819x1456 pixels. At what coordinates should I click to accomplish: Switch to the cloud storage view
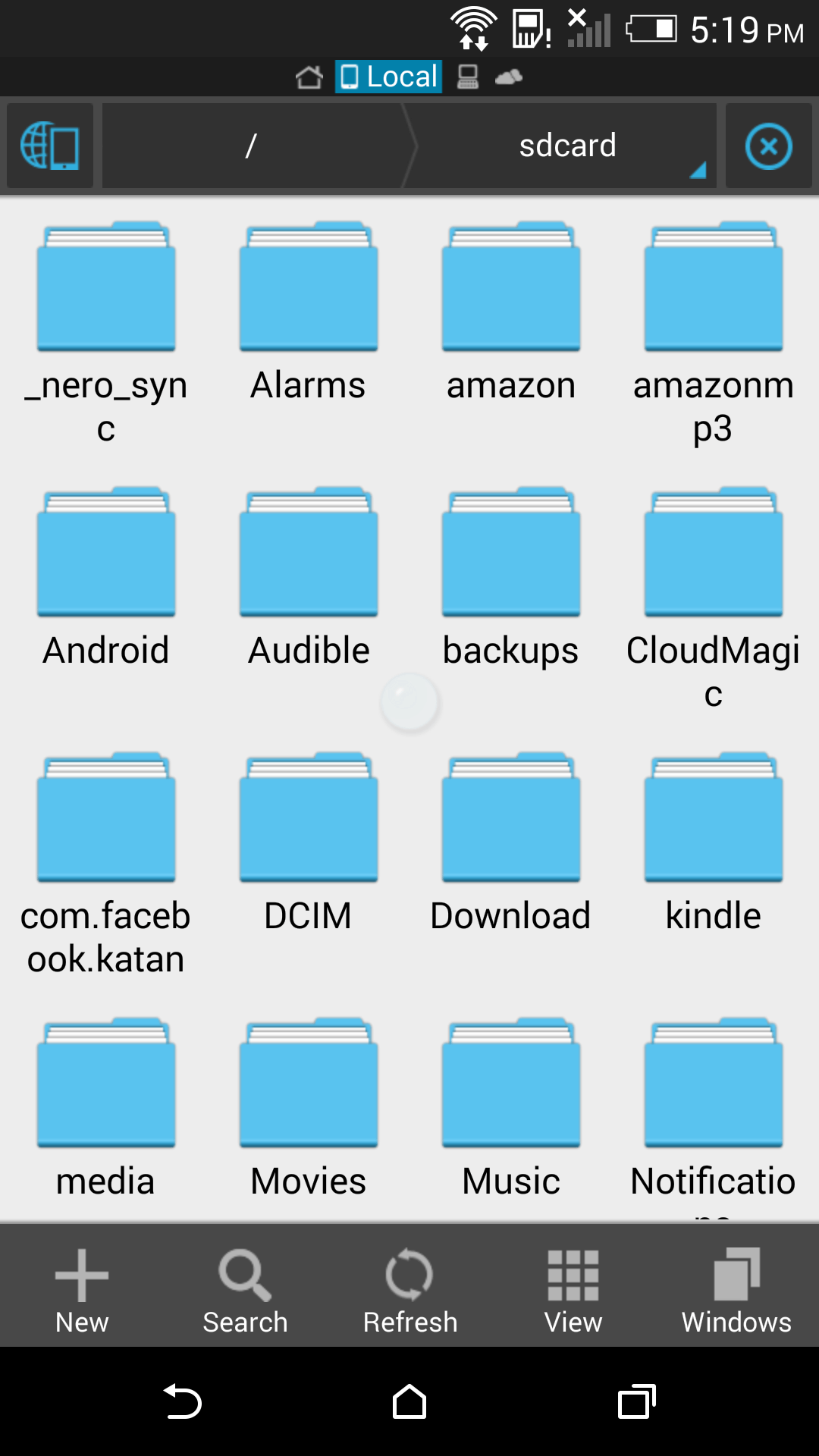[509, 77]
